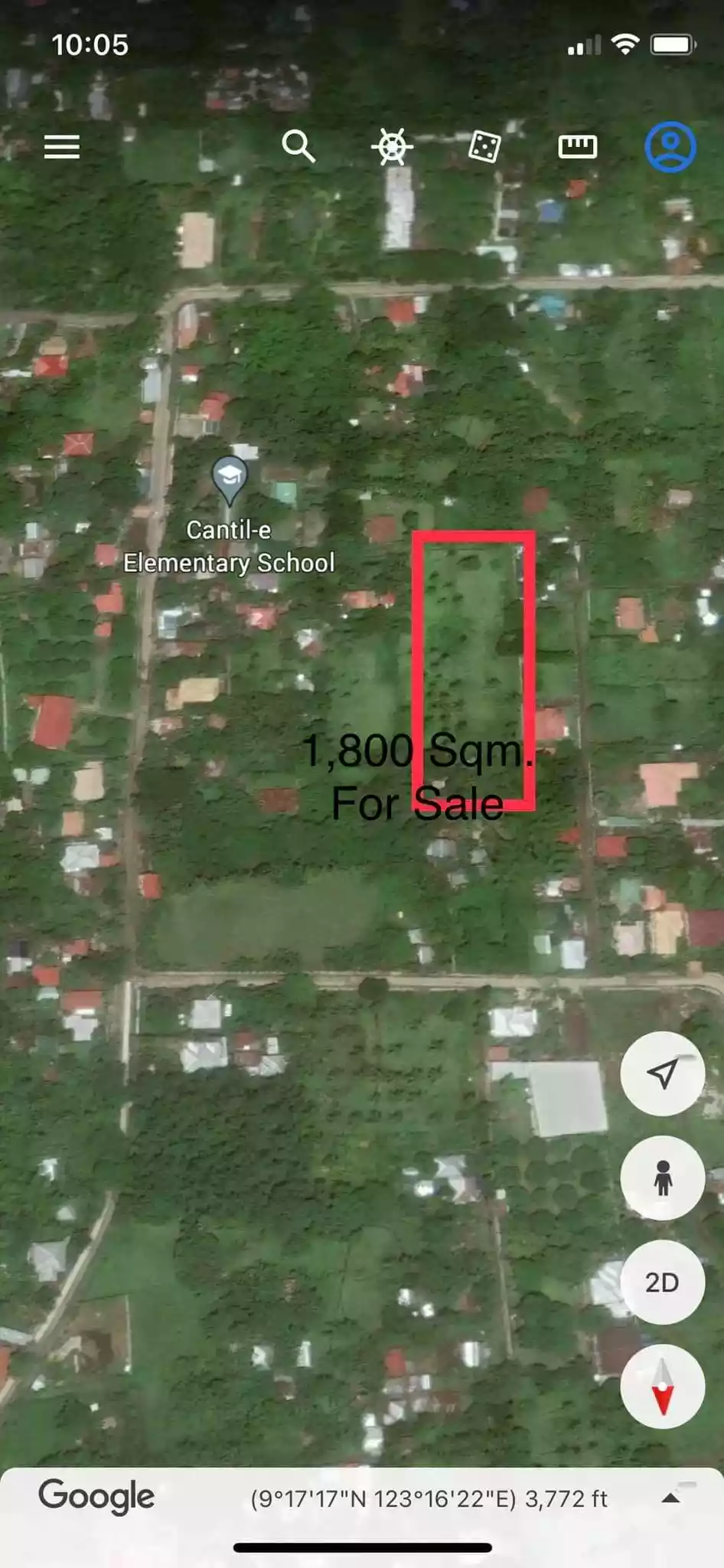724x1568 pixels.
Task: Tap the For Sale label text
Action: pyautogui.click(x=417, y=802)
